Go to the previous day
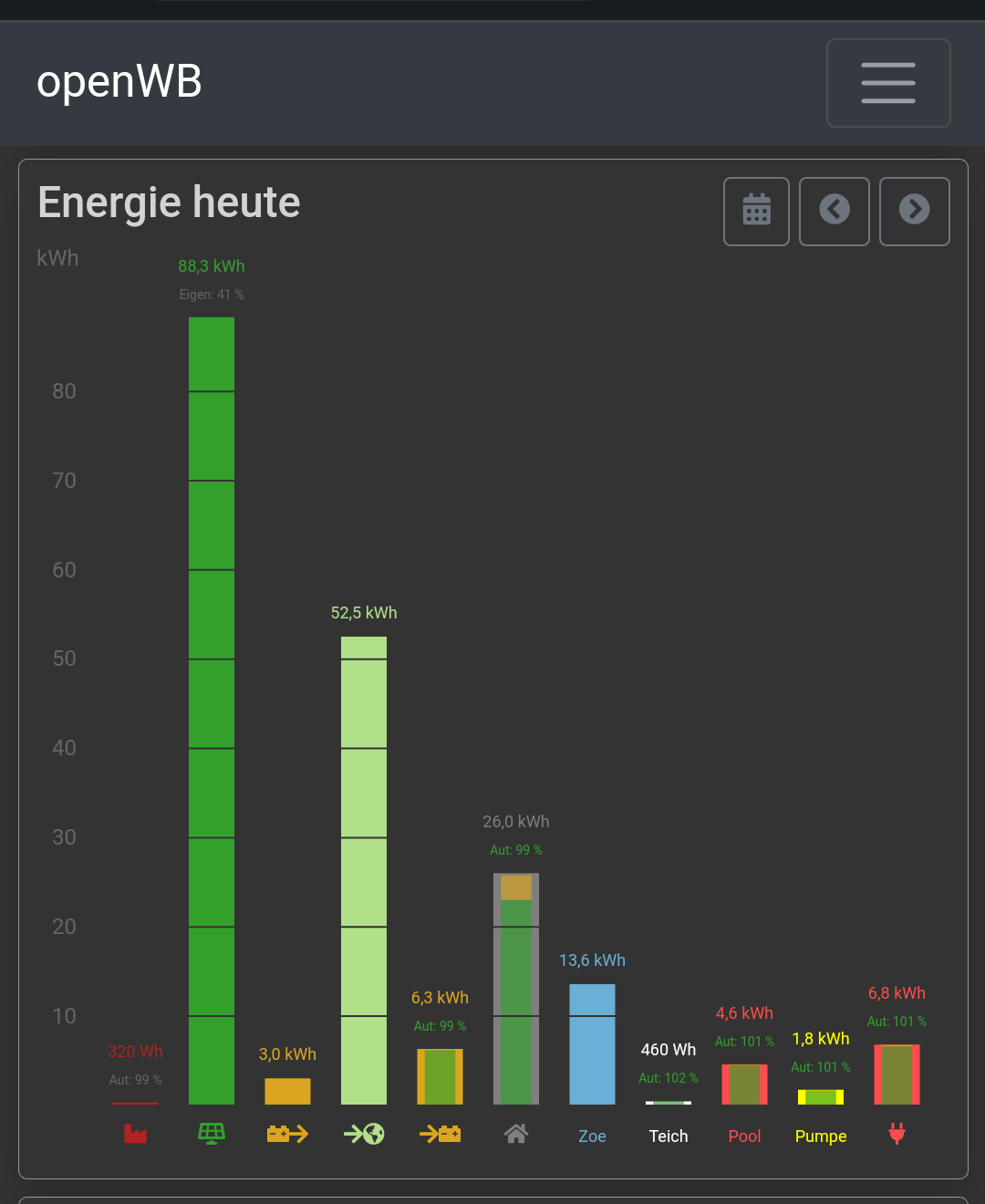This screenshot has width=985, height=1204. click(x=834, y=211)
